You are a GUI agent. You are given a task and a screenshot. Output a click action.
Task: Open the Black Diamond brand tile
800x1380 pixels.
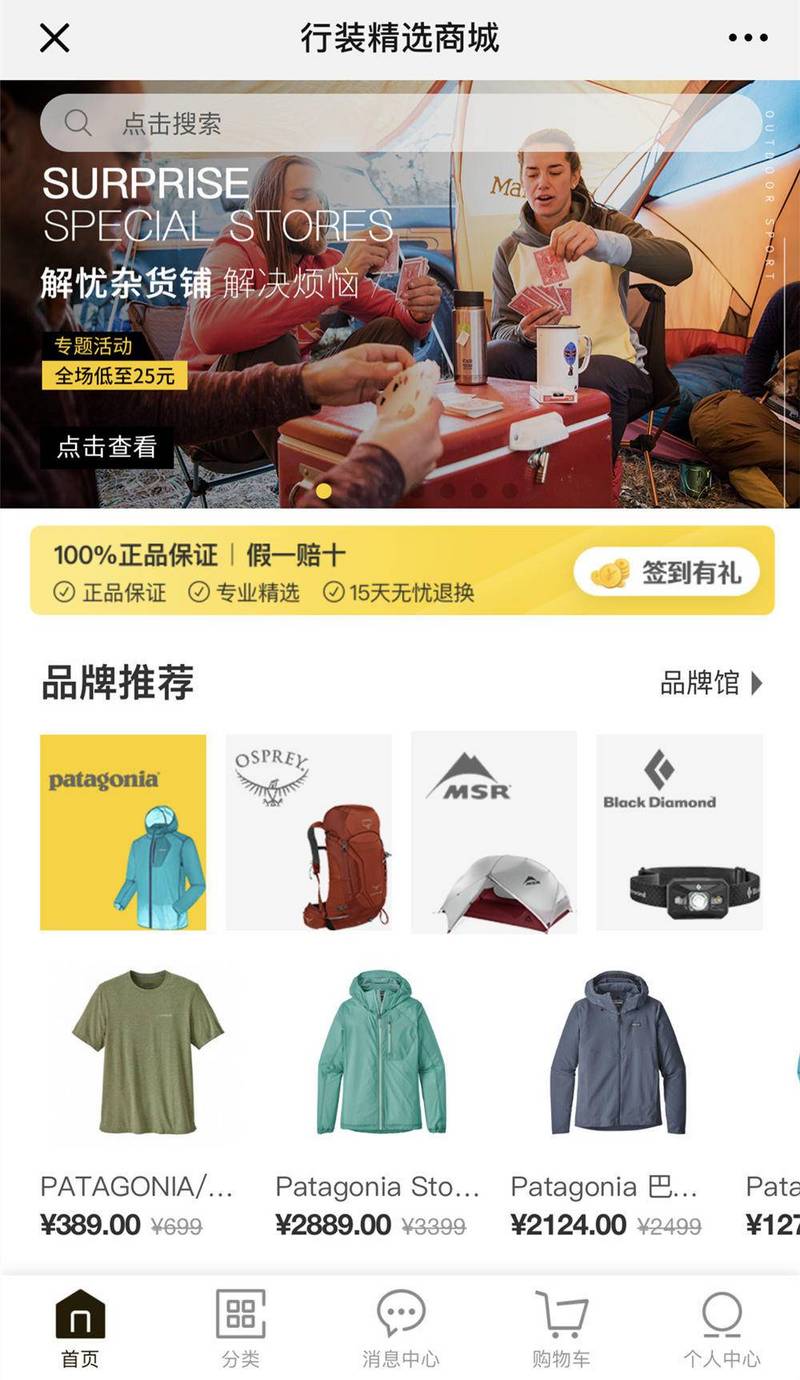(x=679, y=832)
